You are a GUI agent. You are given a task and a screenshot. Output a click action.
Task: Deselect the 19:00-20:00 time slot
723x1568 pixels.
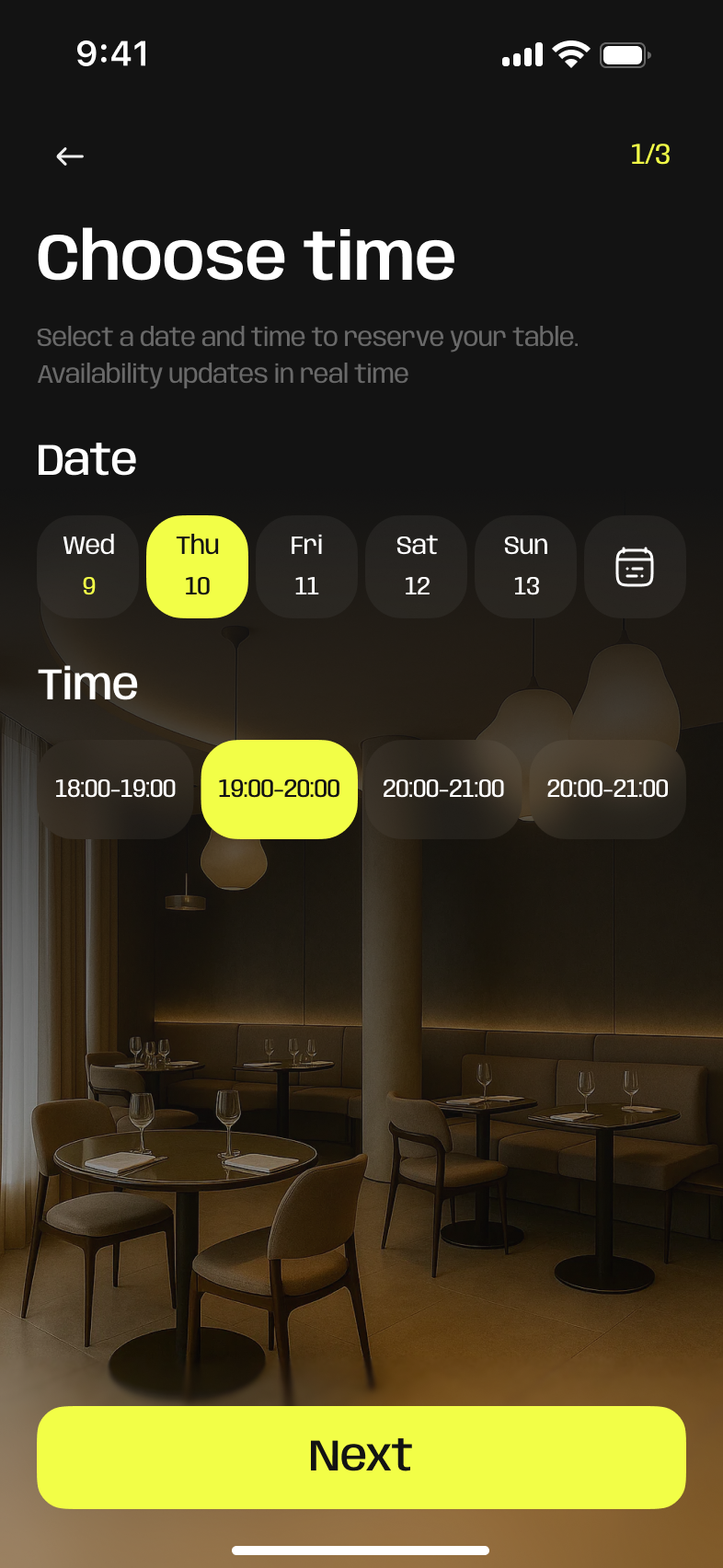click(279, 789)
